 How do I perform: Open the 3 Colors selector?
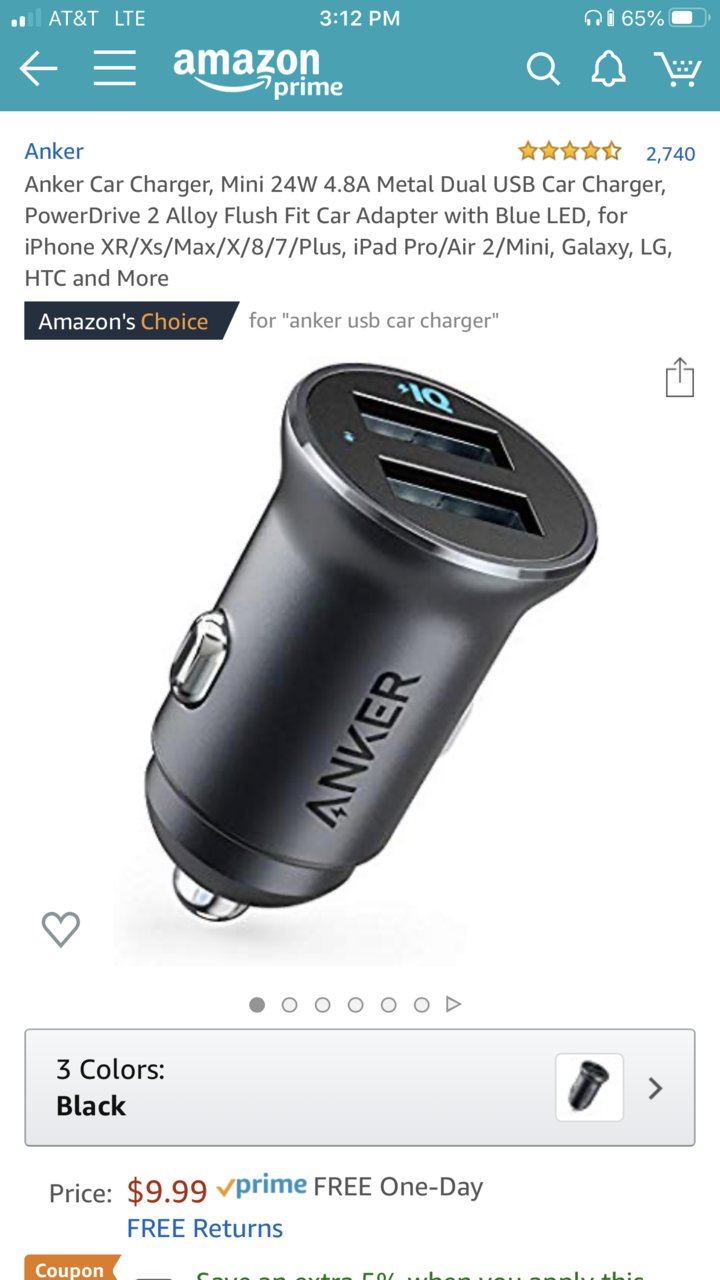click(360, 1087)
